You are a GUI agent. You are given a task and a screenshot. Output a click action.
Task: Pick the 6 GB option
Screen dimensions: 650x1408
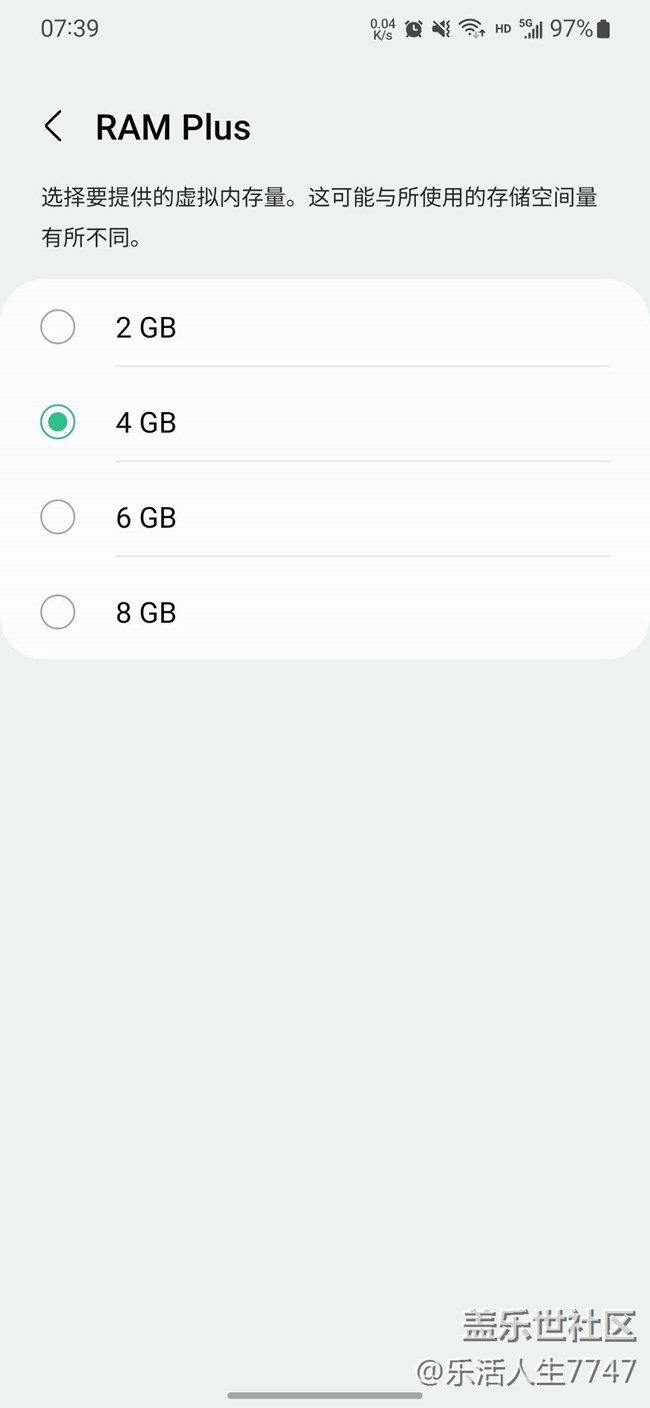[58, 517]
